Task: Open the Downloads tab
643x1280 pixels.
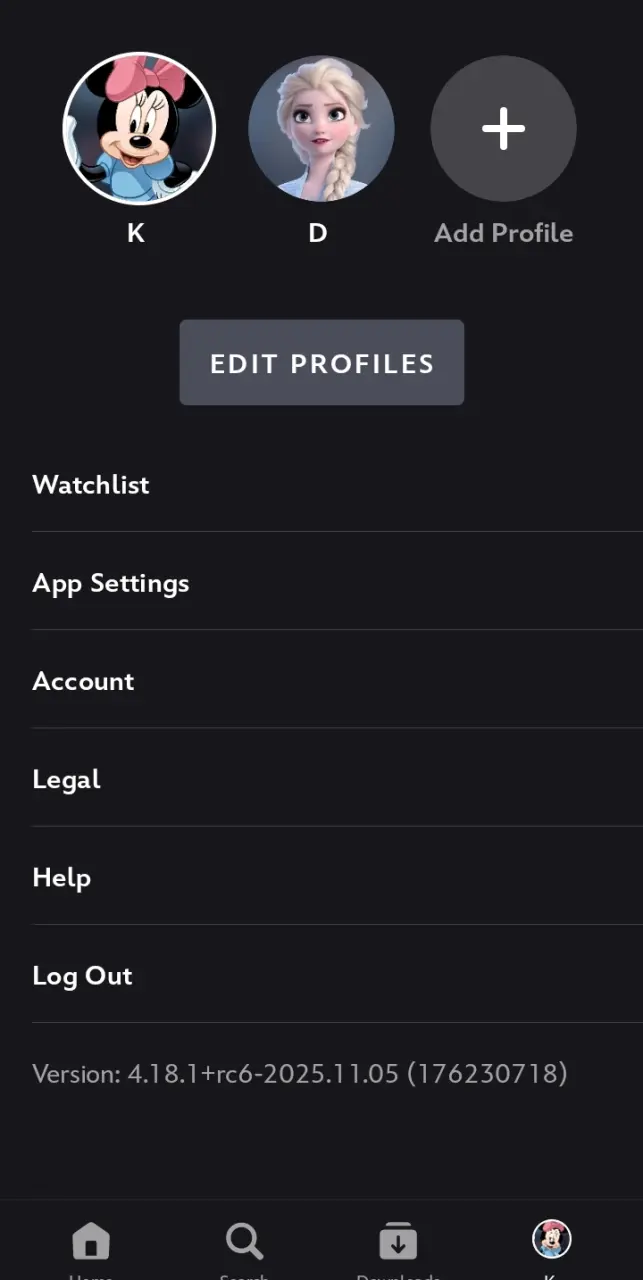Action: (398, 1245)
